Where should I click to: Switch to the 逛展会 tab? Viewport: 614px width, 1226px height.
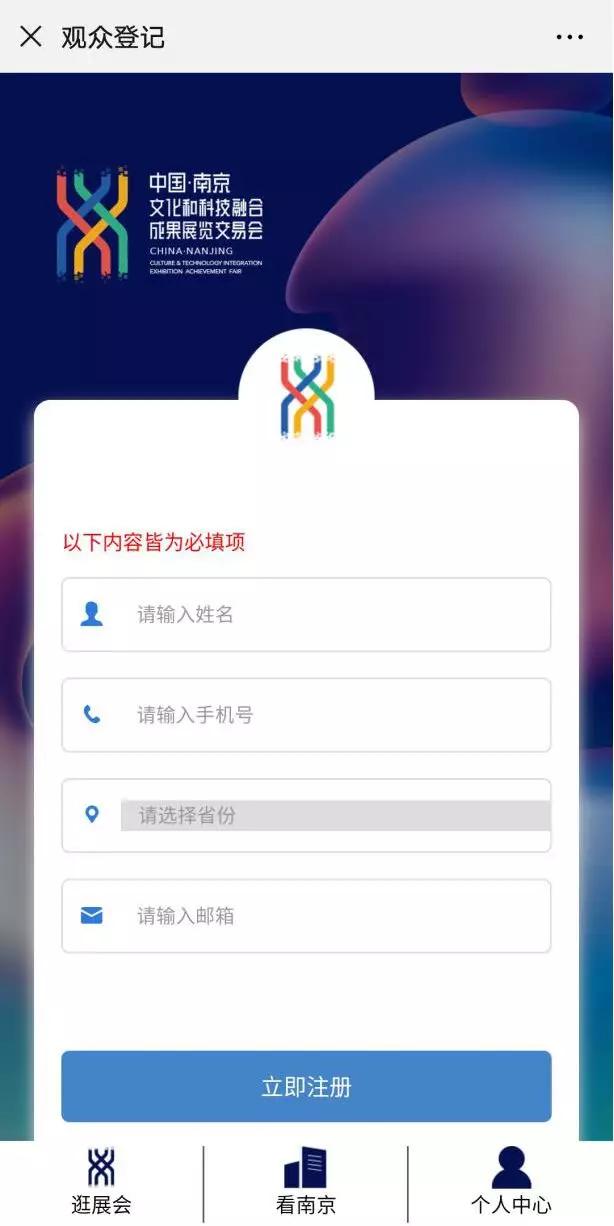(x=101, y=1182)
